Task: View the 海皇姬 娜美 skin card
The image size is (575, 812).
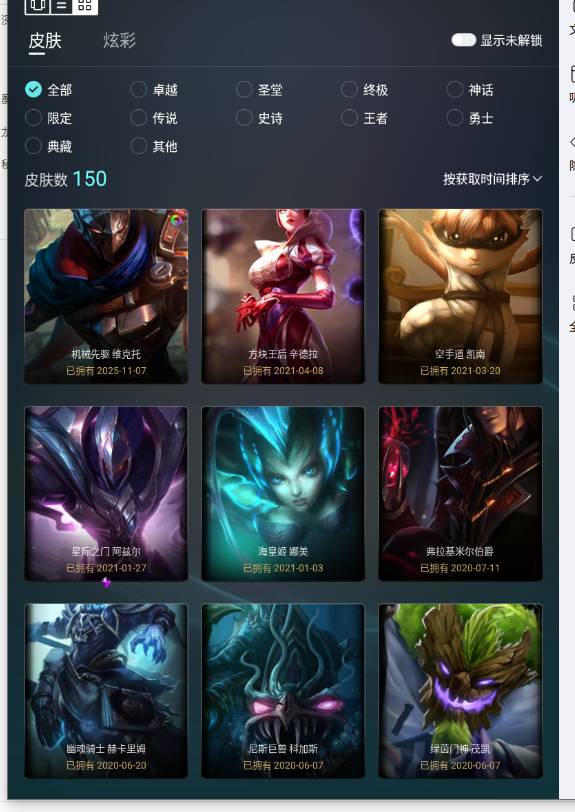Action: 283,494
